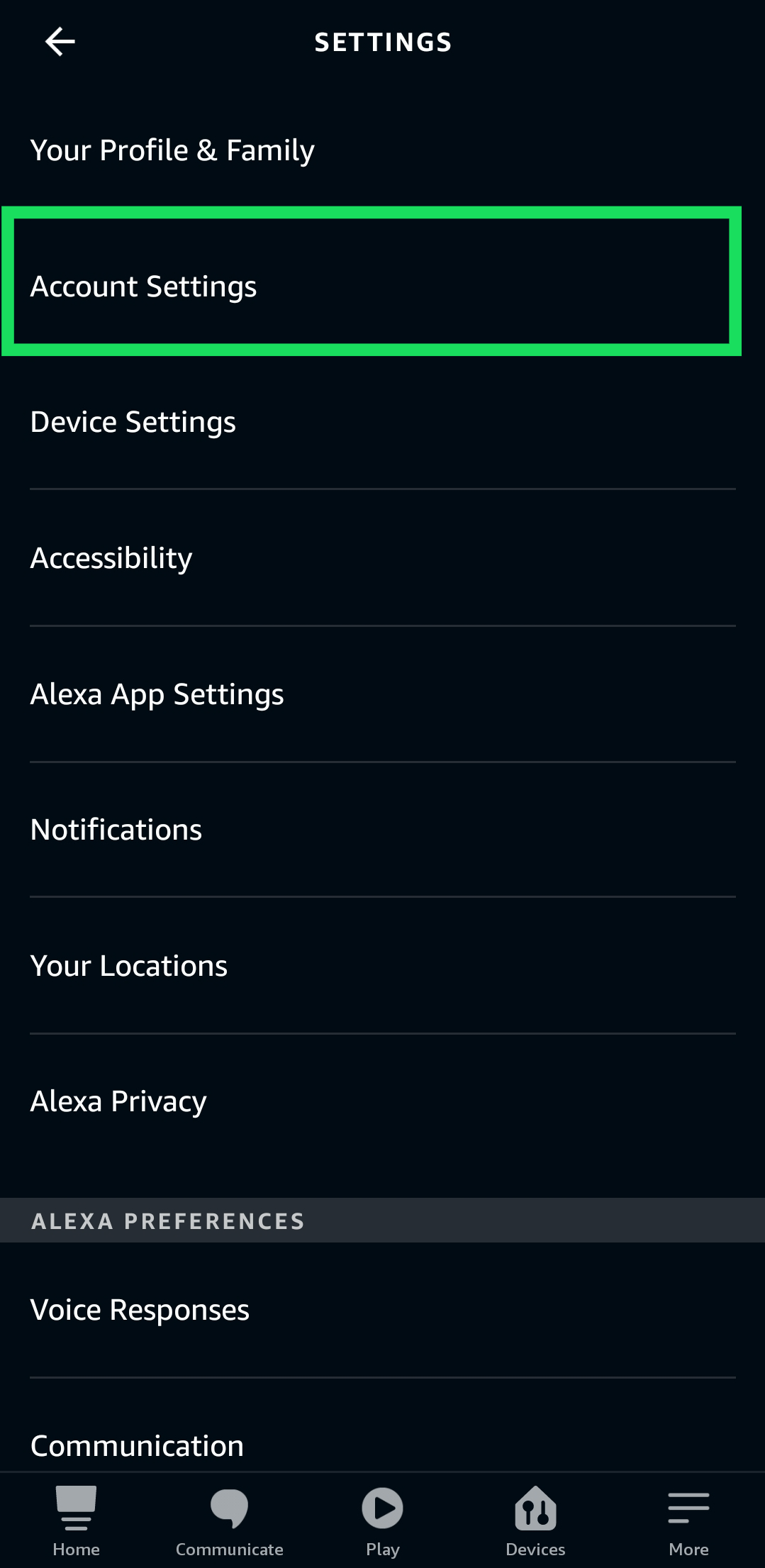The height and width of the screenshot is (1568, 765).
Task: Tap the Home label text
Action: [76, 1549]
